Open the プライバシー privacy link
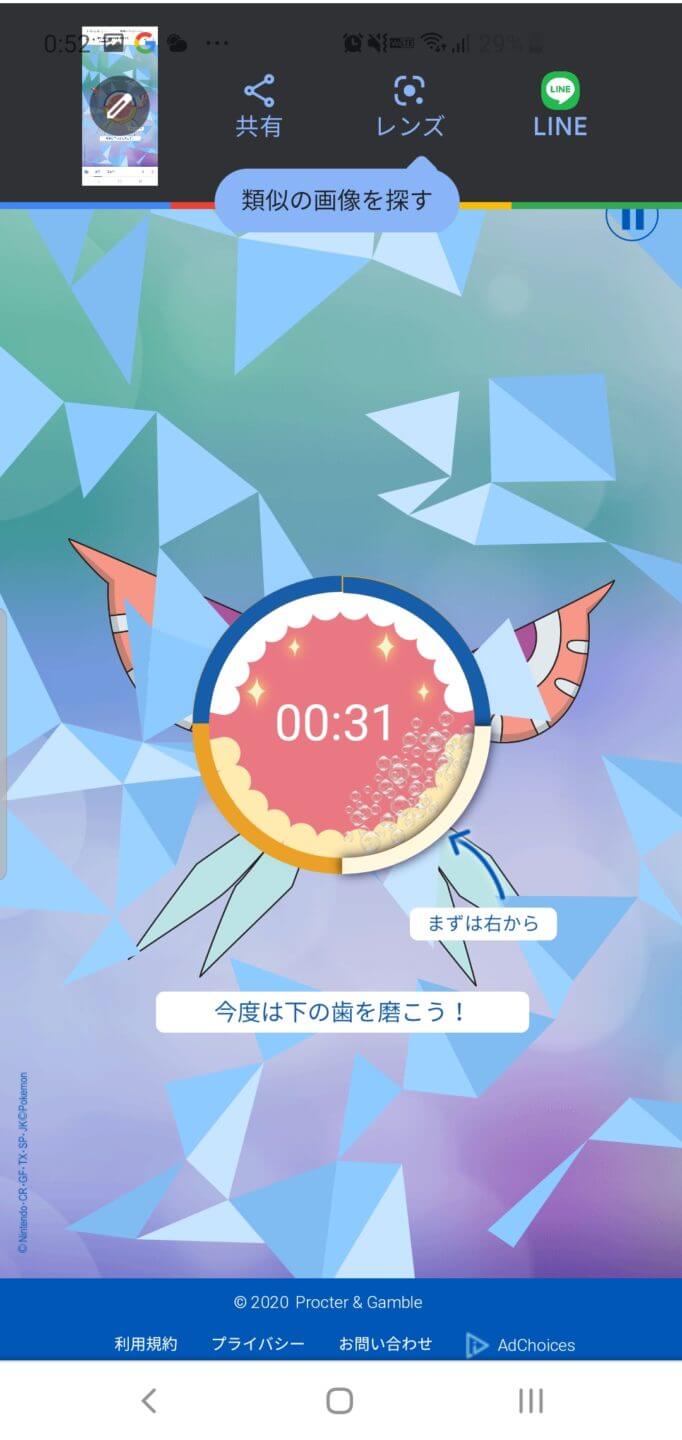 point(258,1344)
